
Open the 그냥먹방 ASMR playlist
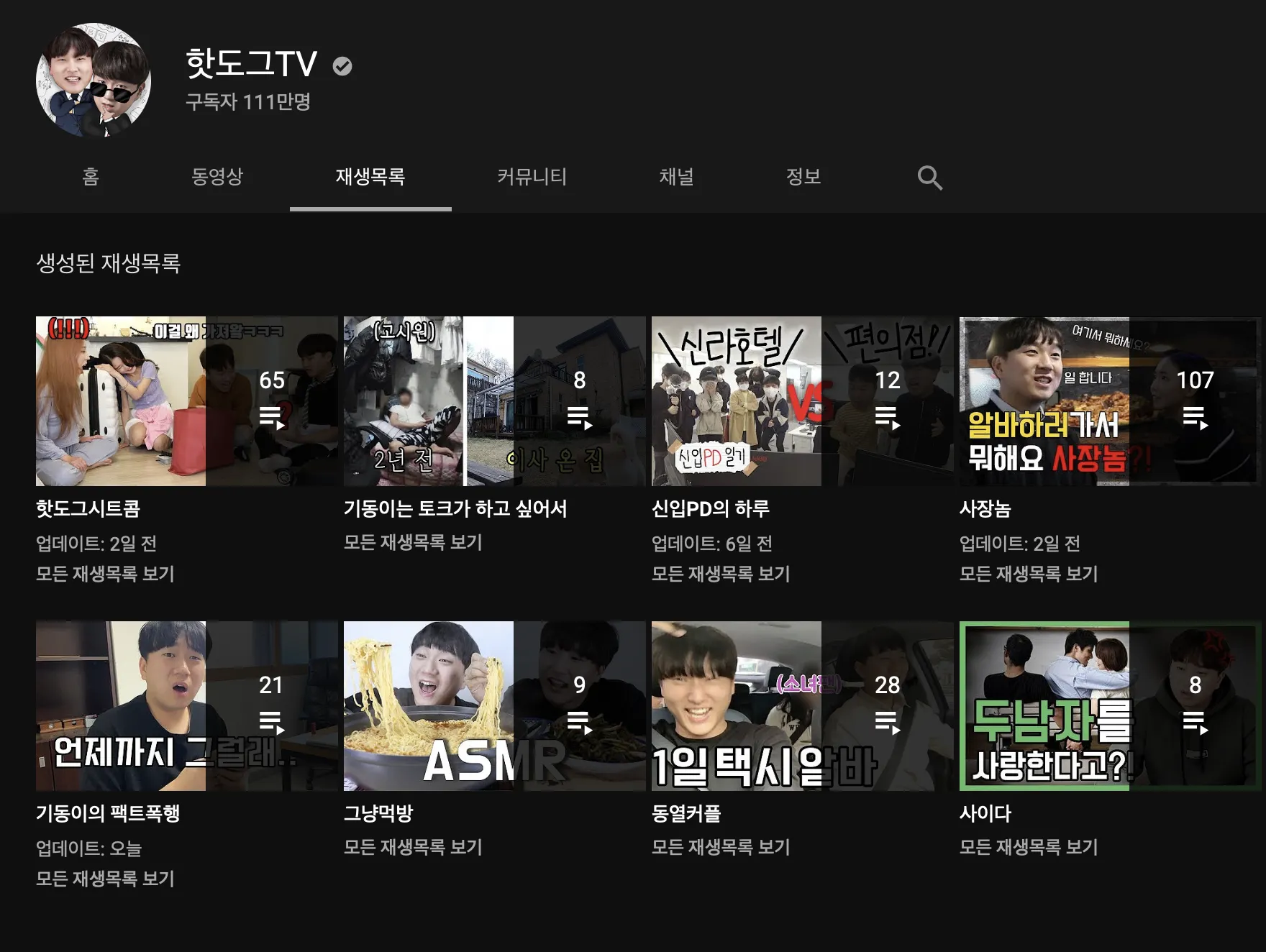(494, 706)
